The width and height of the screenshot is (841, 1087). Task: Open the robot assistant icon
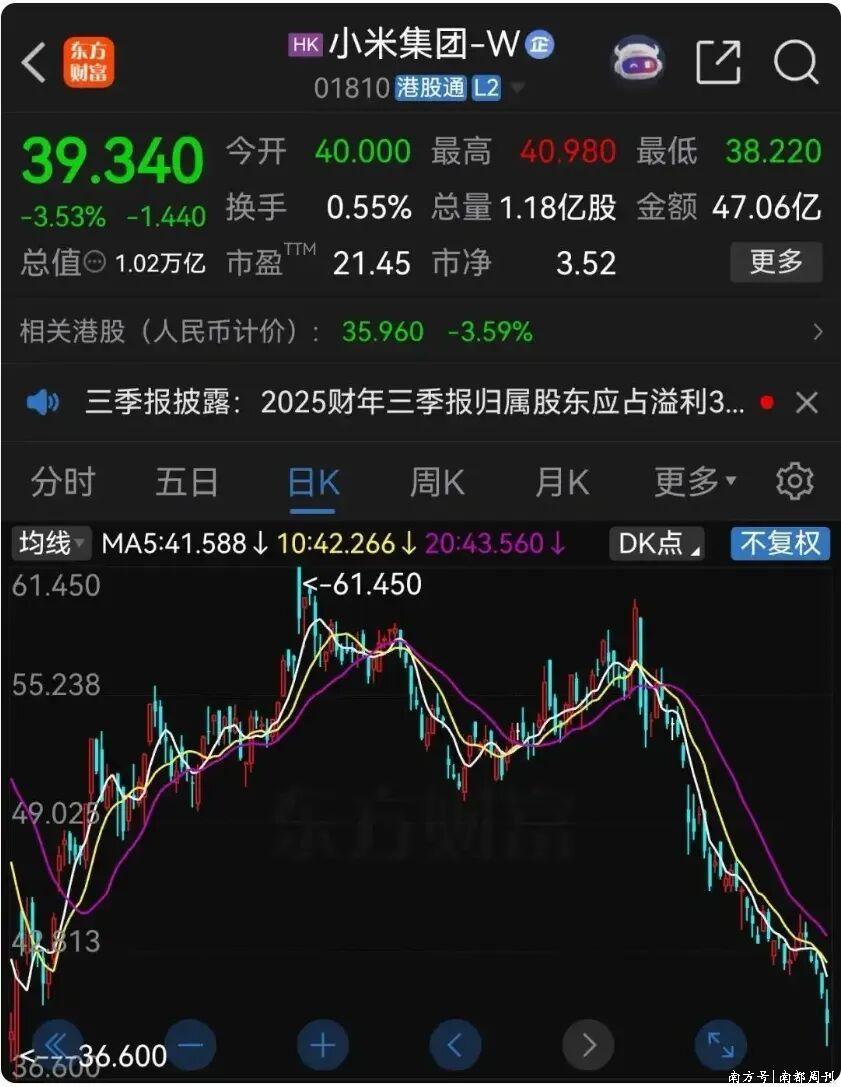[638, 62]
